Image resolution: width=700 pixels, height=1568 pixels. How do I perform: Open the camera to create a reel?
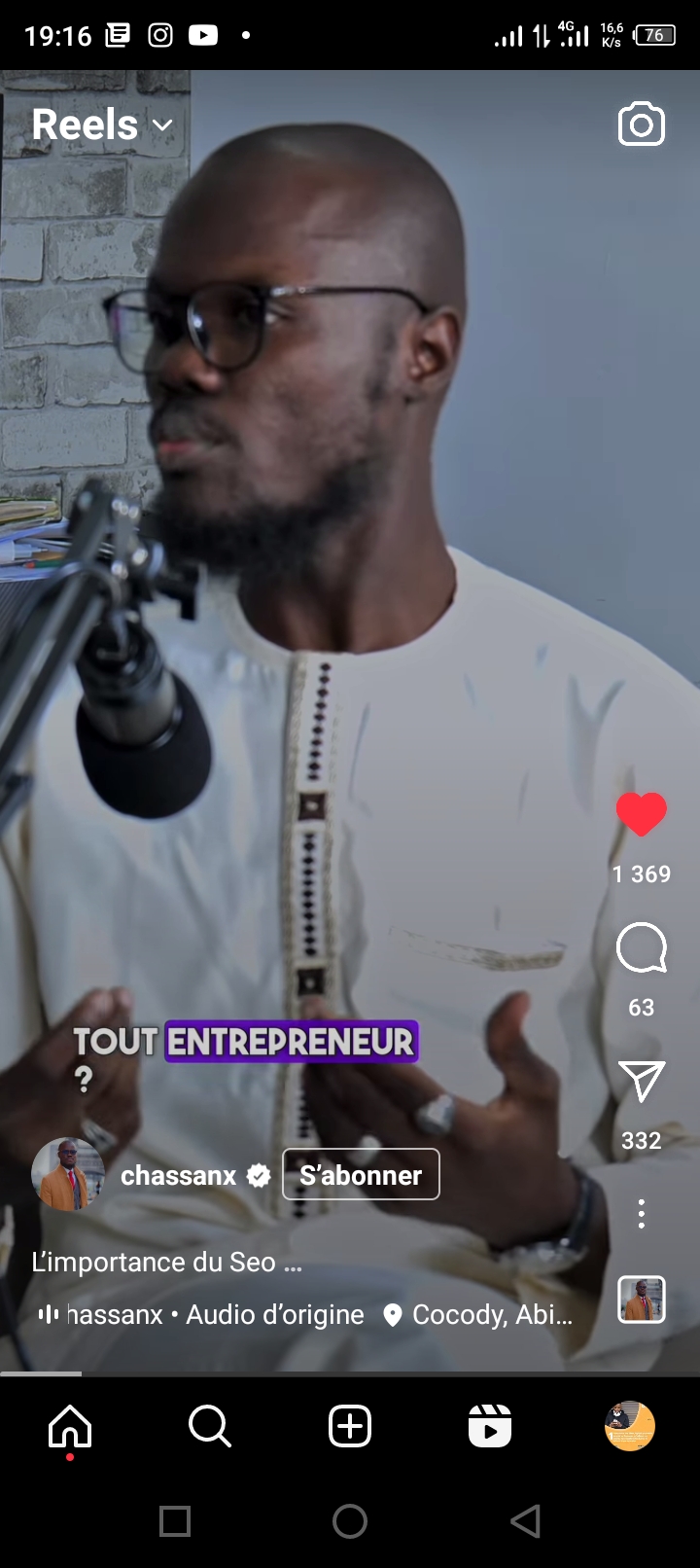(642, 125)
